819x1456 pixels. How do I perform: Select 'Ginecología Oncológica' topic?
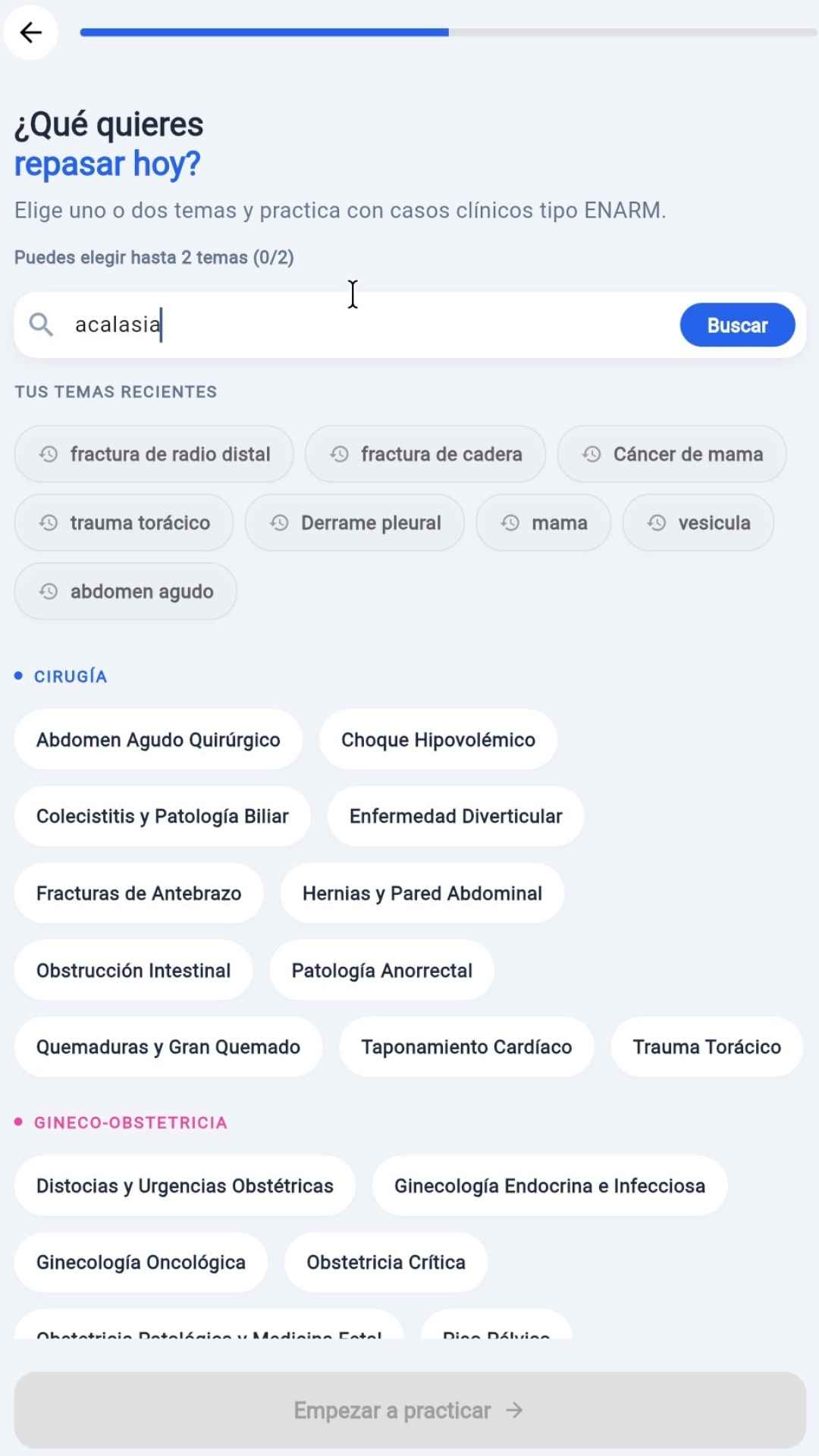(140, 1262)
